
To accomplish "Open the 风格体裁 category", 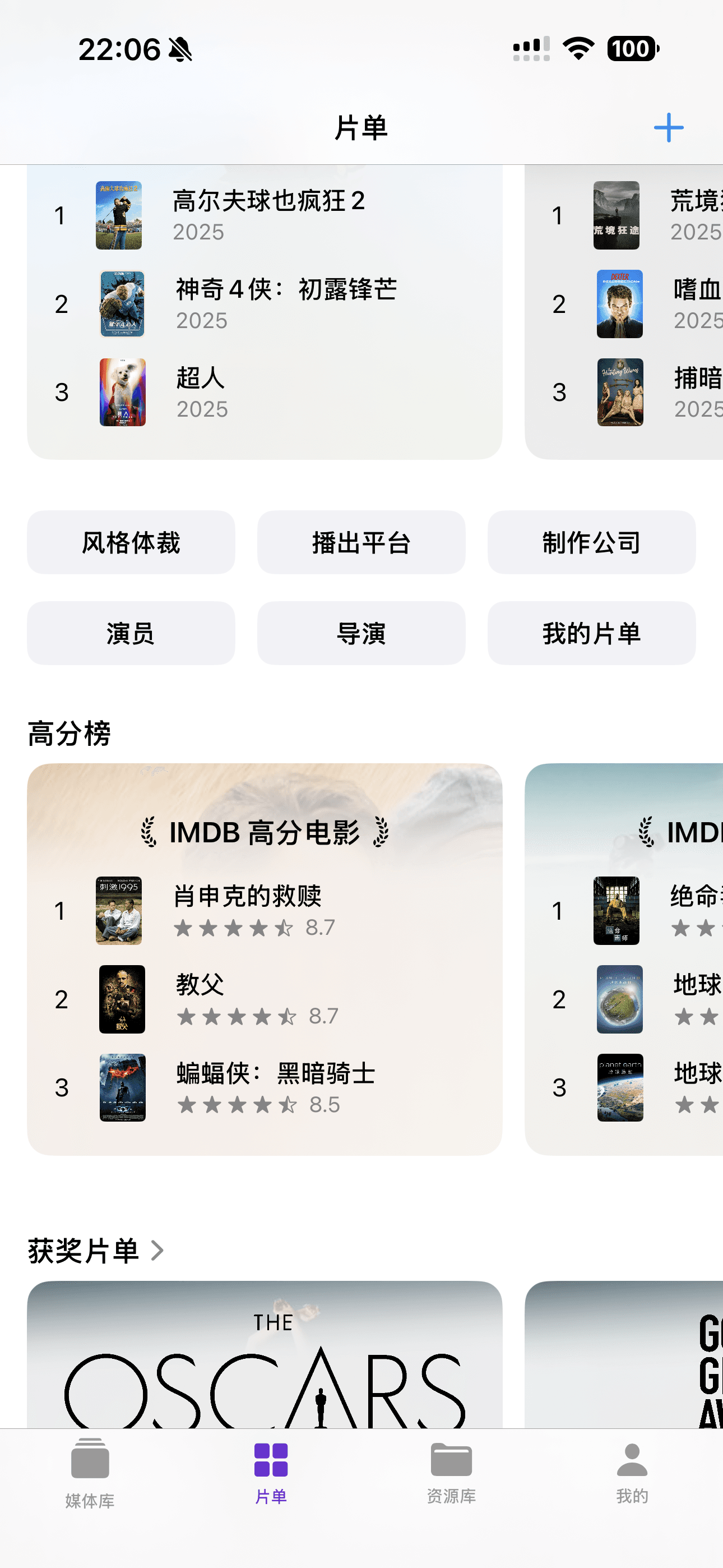I will [131, 542].
